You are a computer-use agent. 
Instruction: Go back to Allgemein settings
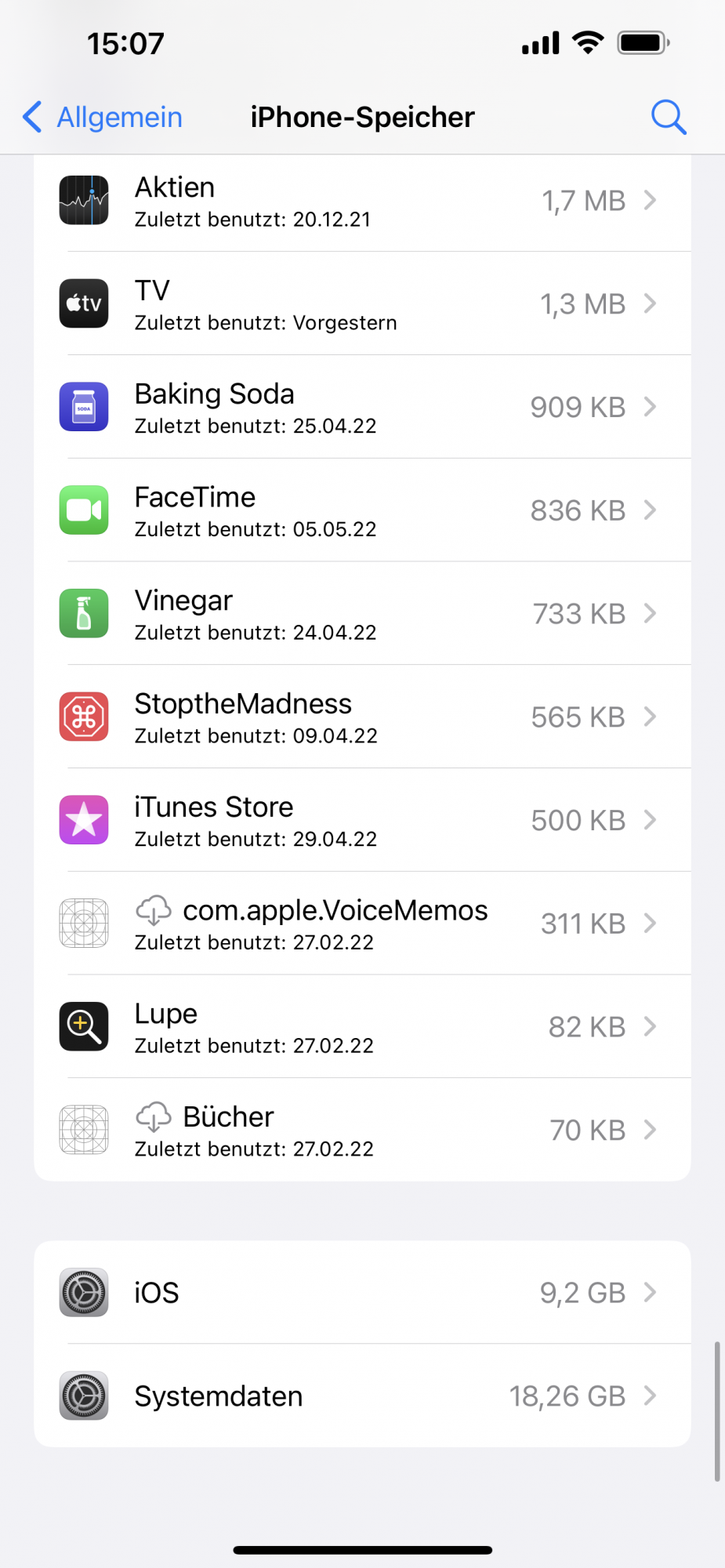(x=103, y=118)
